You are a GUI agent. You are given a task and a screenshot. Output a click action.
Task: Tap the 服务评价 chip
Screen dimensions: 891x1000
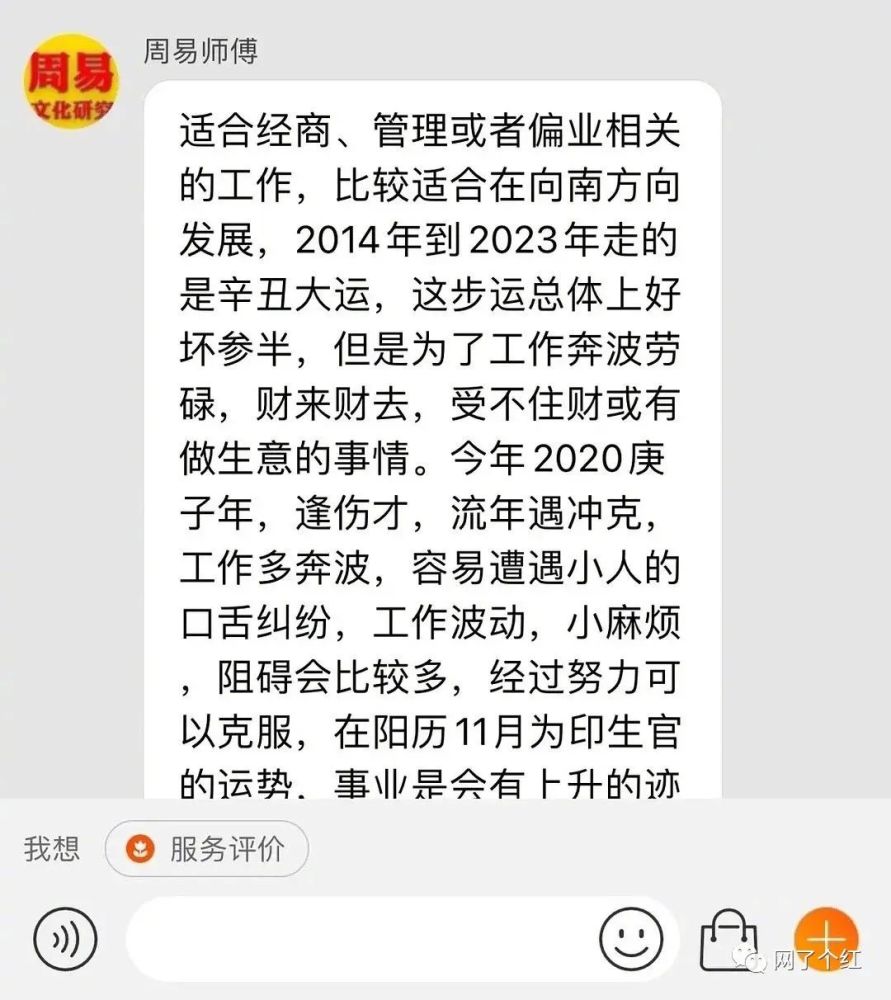pyautogui.click(x=207, y=849)
